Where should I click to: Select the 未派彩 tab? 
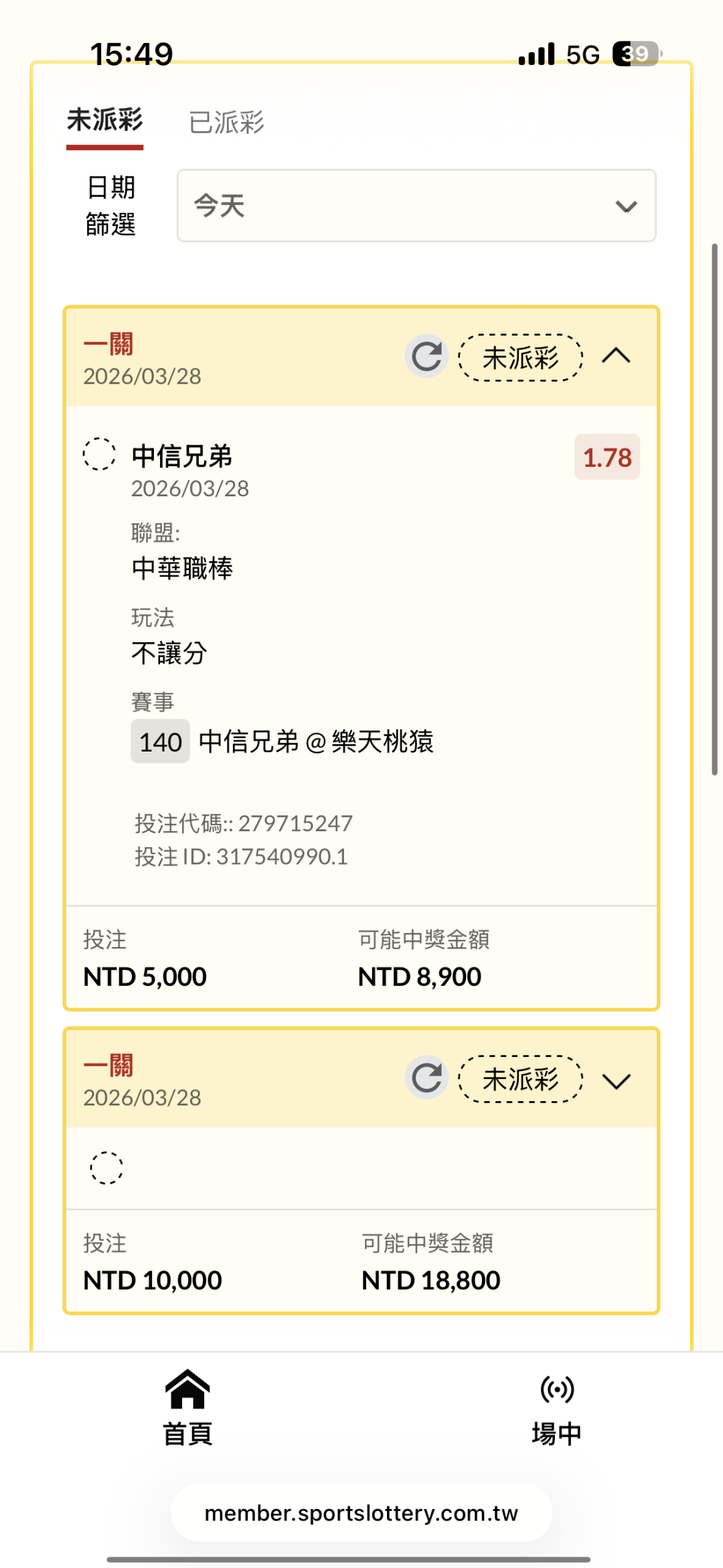tap(105, 121)
